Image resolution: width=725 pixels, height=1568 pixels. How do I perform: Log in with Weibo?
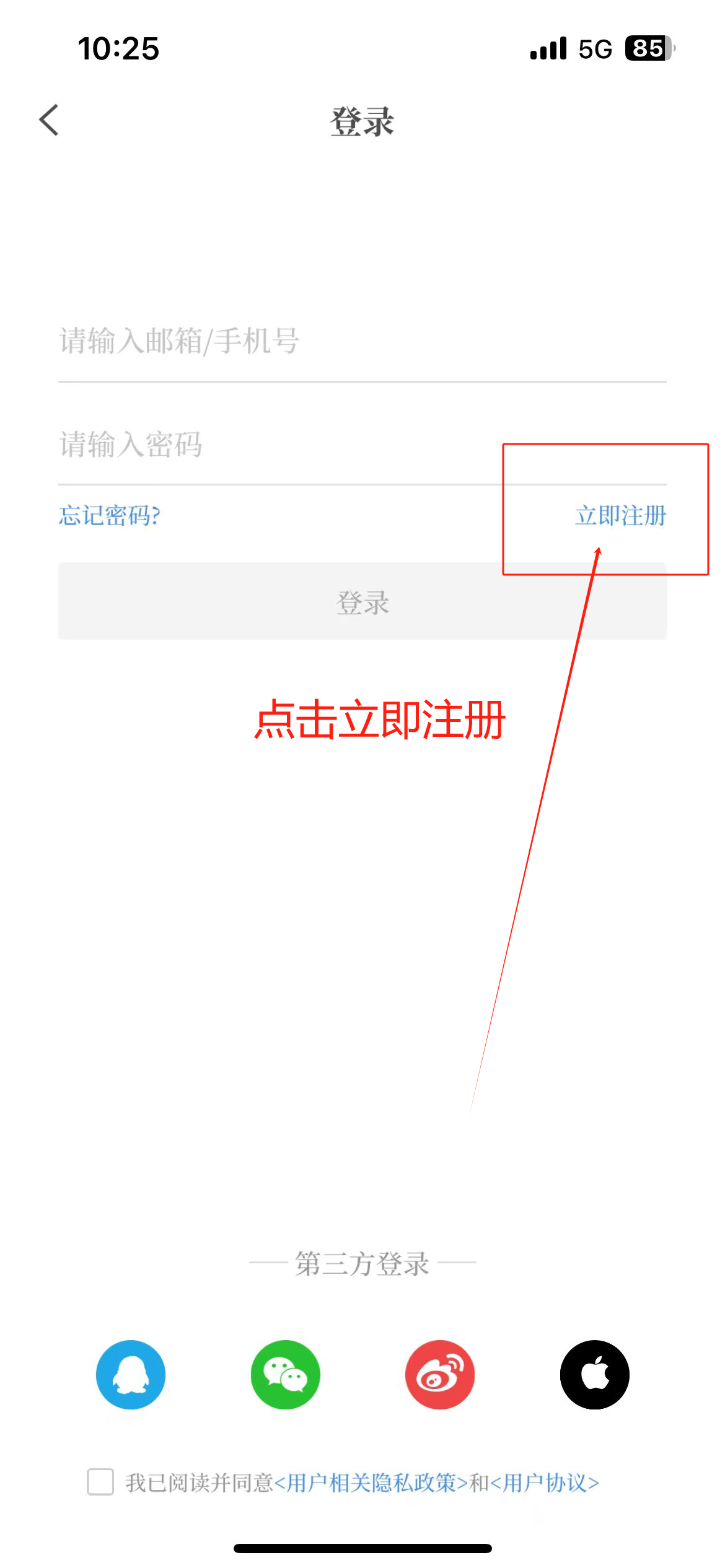pyautogui.click(x=440, y=1375)
